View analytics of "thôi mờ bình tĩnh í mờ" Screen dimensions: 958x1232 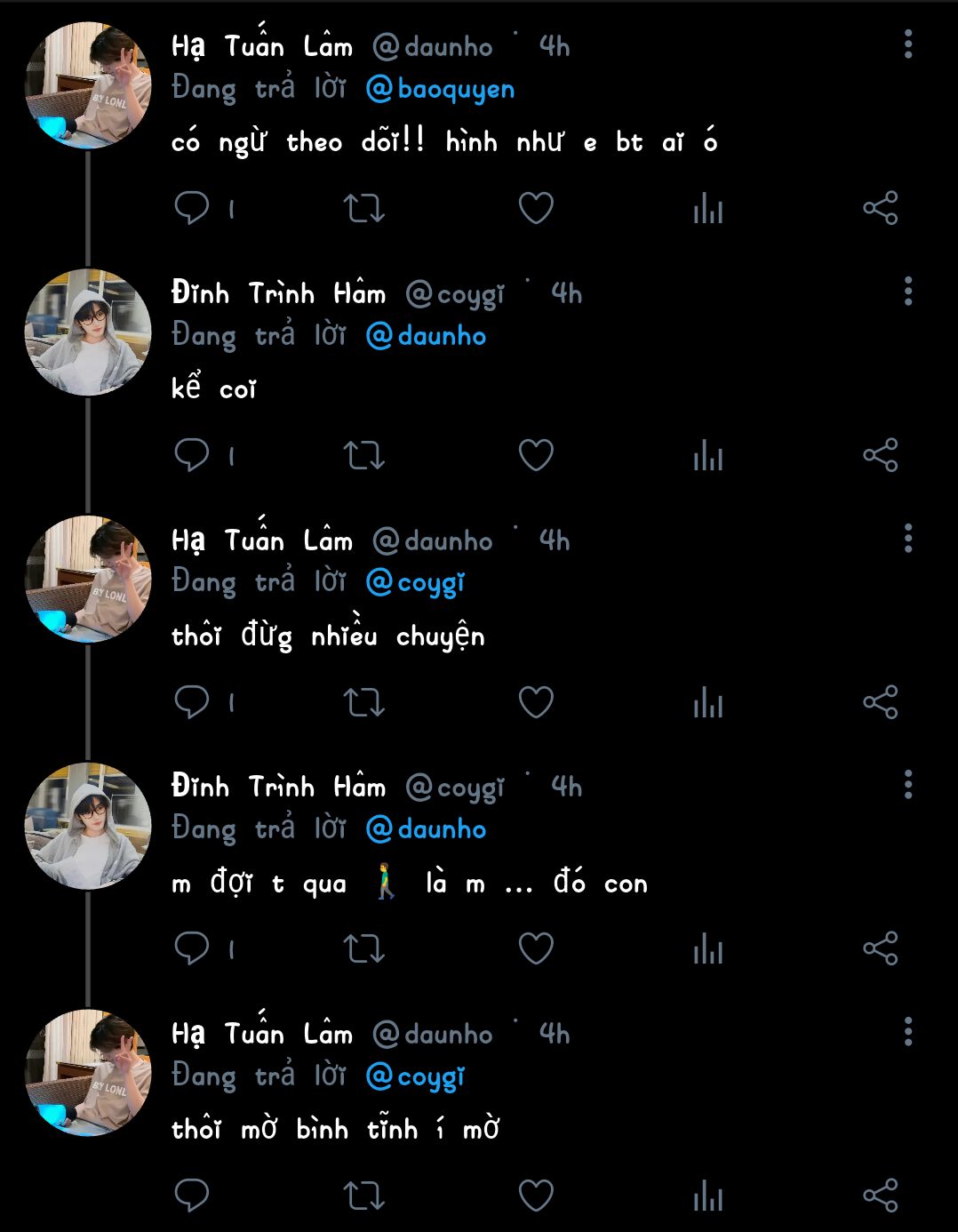coord(708,1196)
